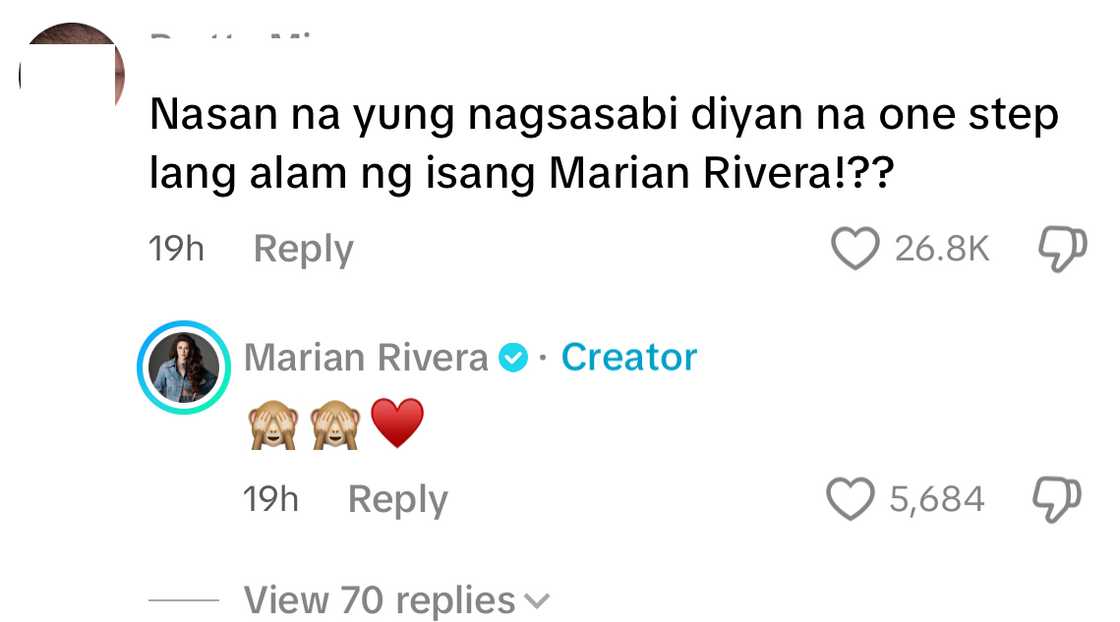The image size is (1120, 622).
Task: Open Marian Rivera's profile picture
Action: pos(184,368)
